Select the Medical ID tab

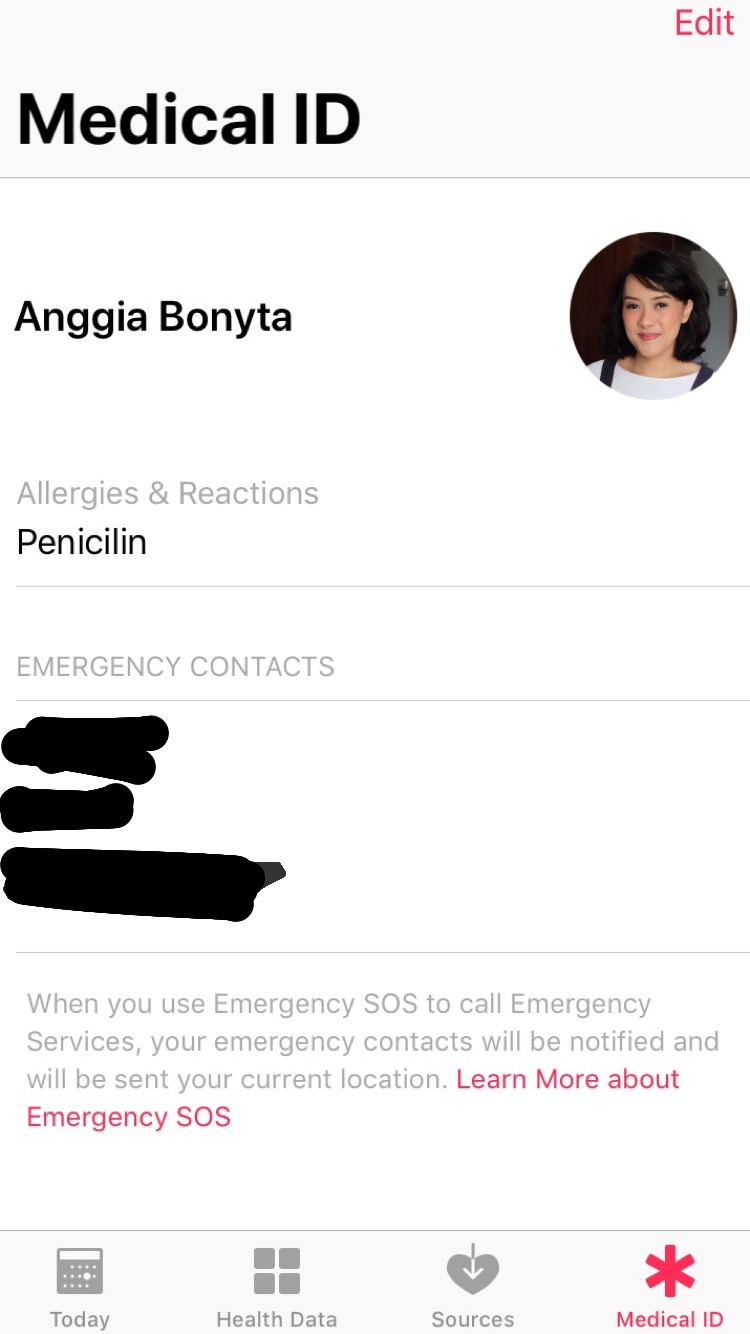(669, 1286)
